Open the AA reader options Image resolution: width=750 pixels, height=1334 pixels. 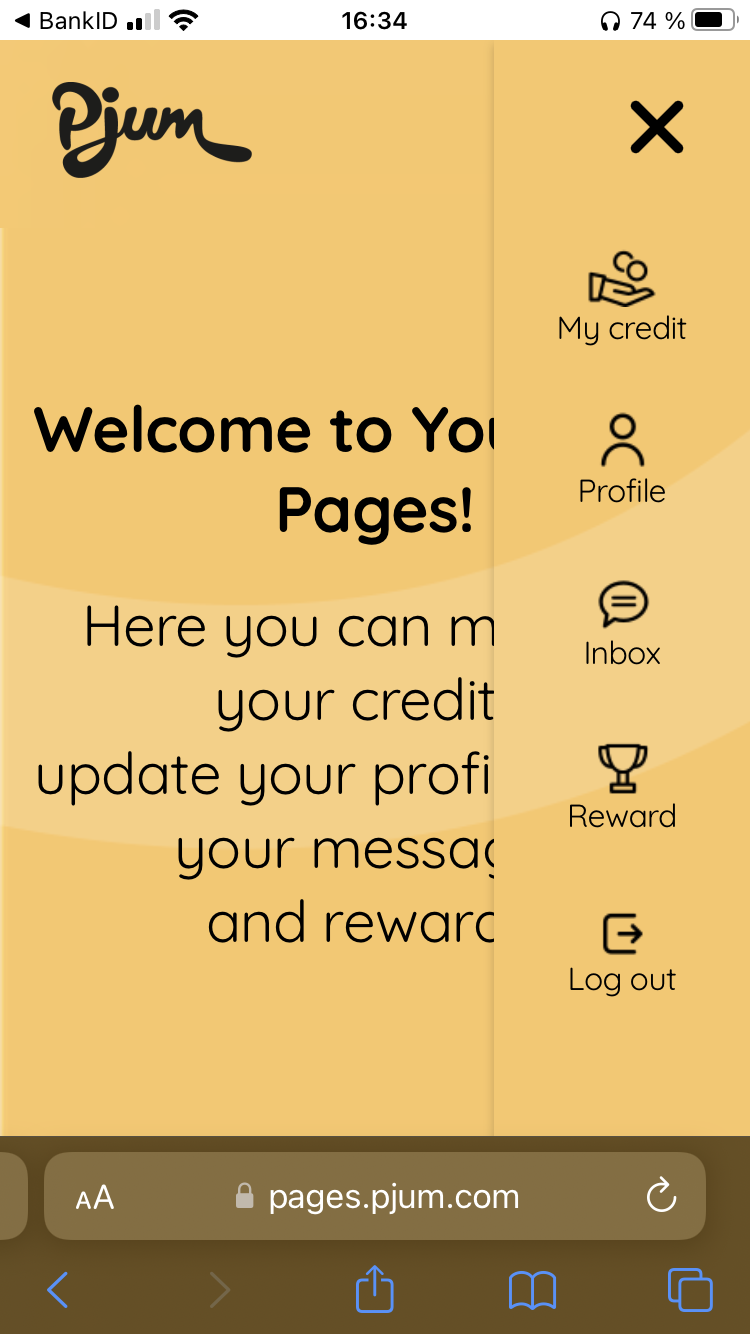click(x=95, y=1198)
